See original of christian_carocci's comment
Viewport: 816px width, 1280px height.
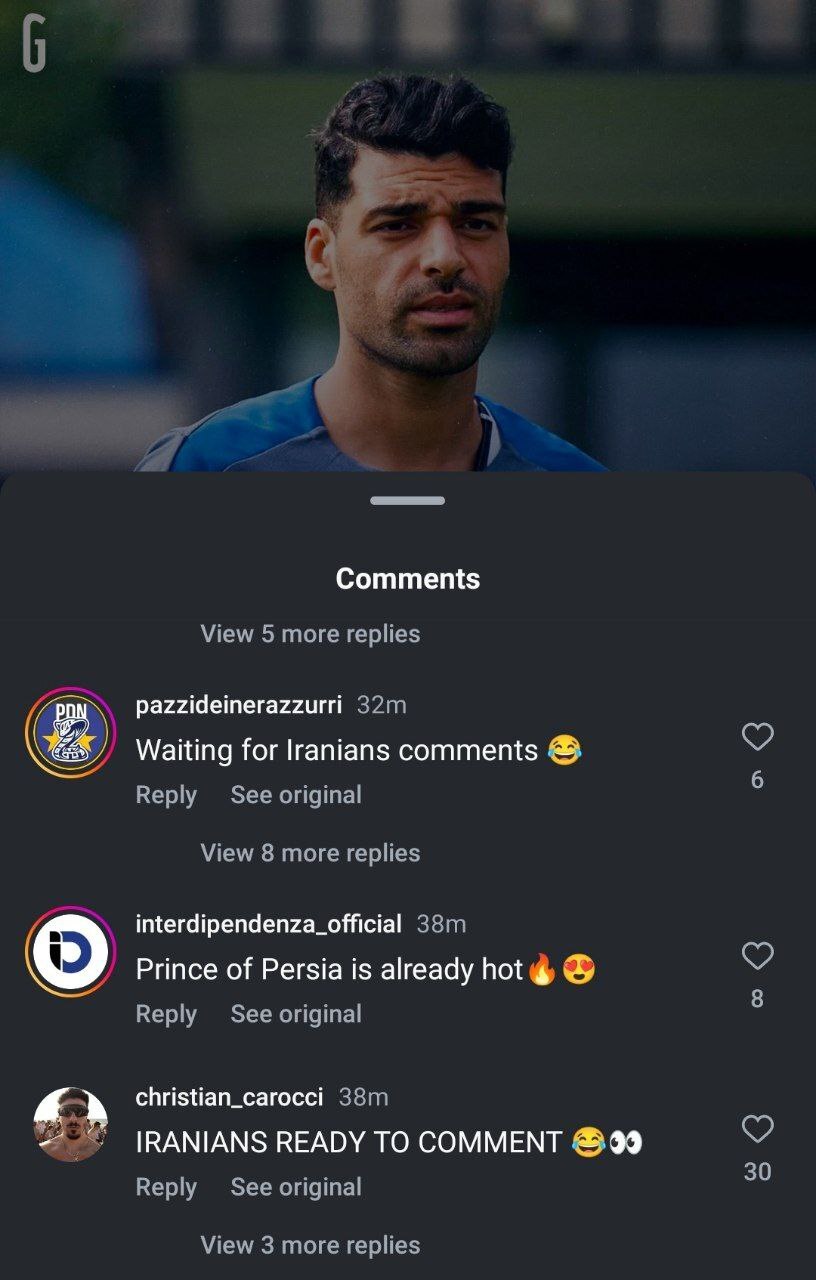point(296,1187)
